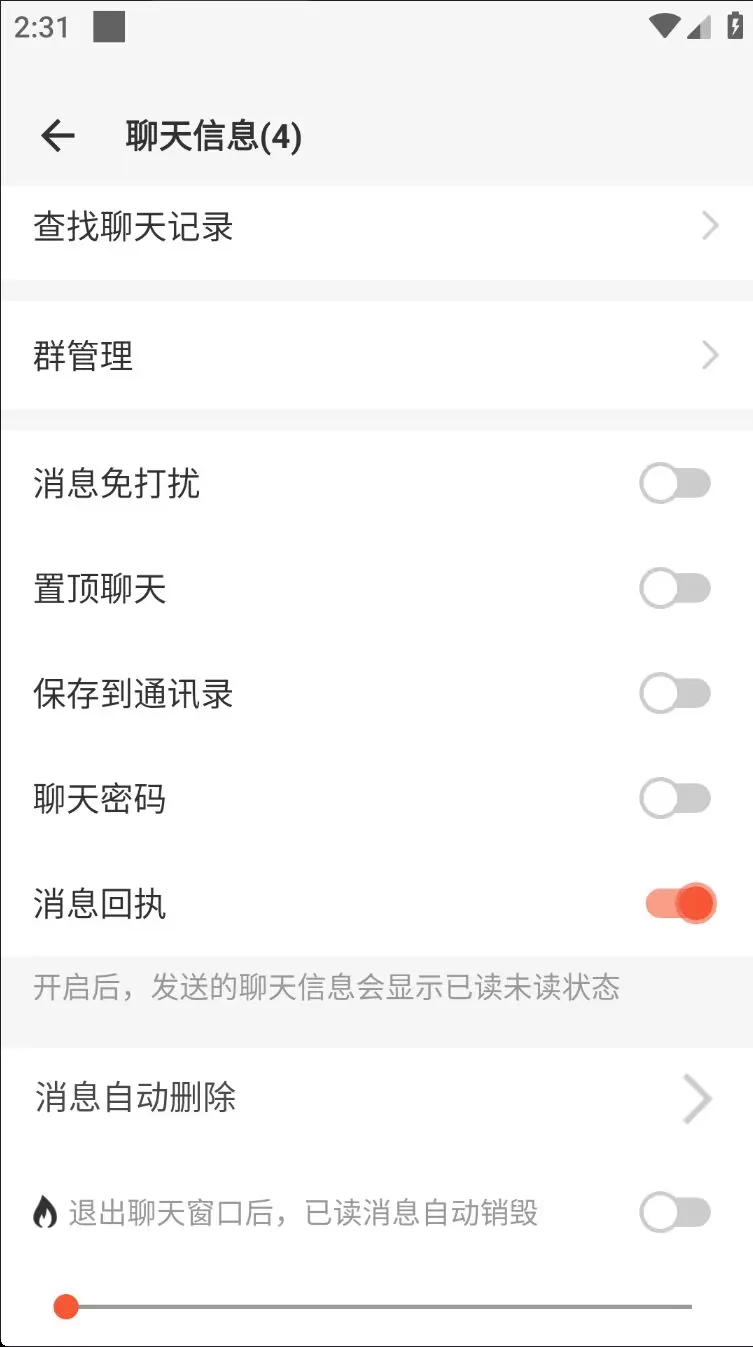
Task: Open 查找聊天记录 to search chat history
Action: coord(376,227)
